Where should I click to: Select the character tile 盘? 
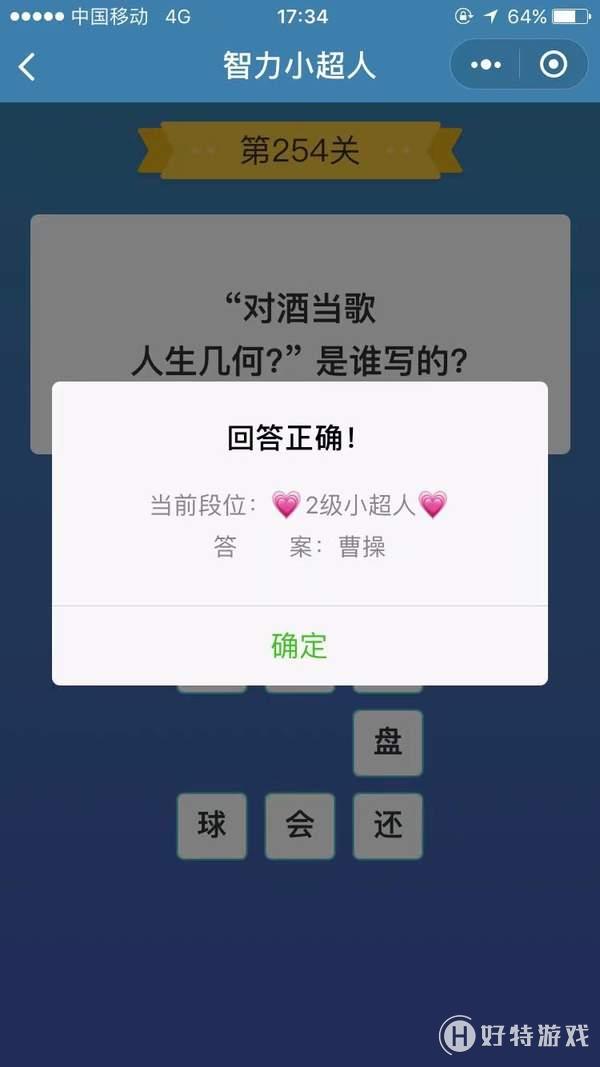pyautogui.click(x=388, y=743)
